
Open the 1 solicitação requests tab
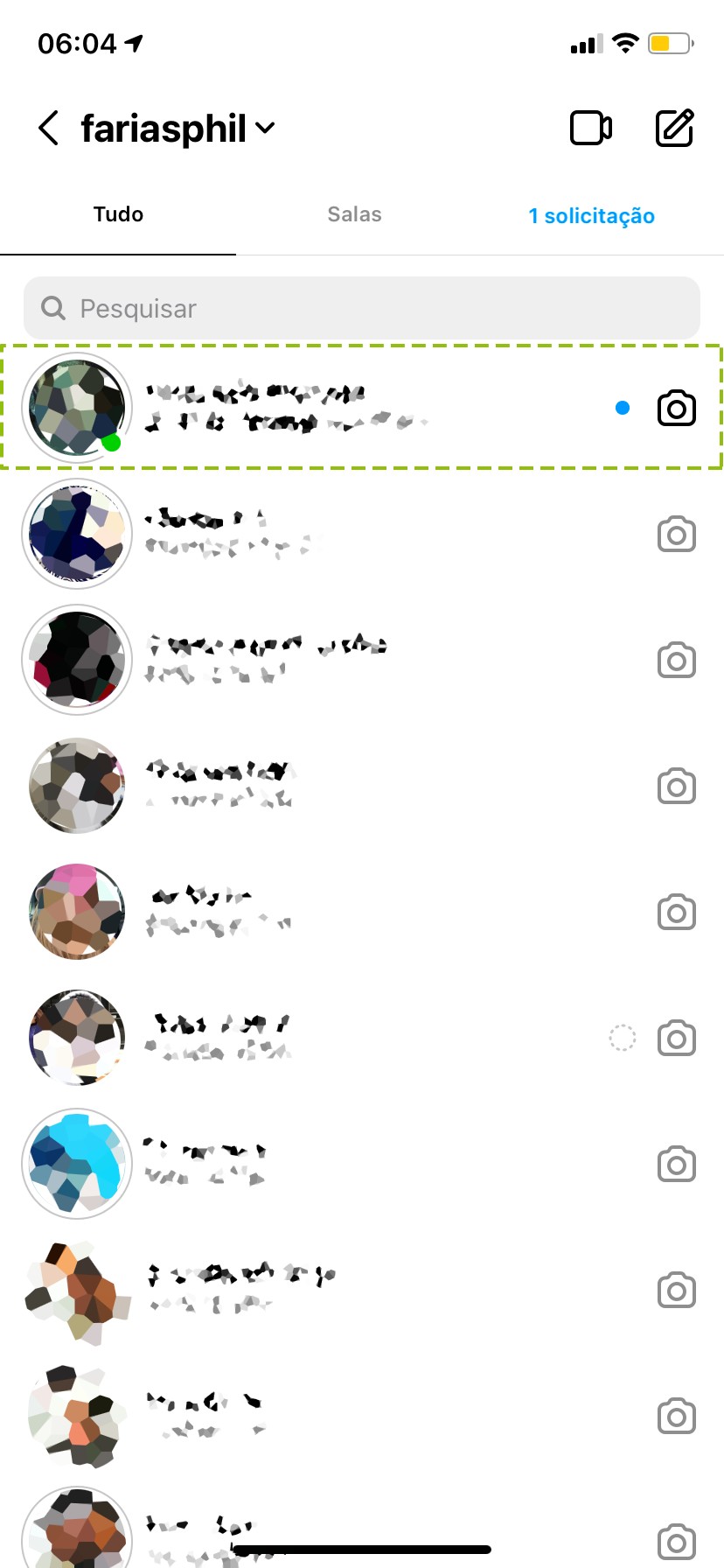tap(591, 215)
